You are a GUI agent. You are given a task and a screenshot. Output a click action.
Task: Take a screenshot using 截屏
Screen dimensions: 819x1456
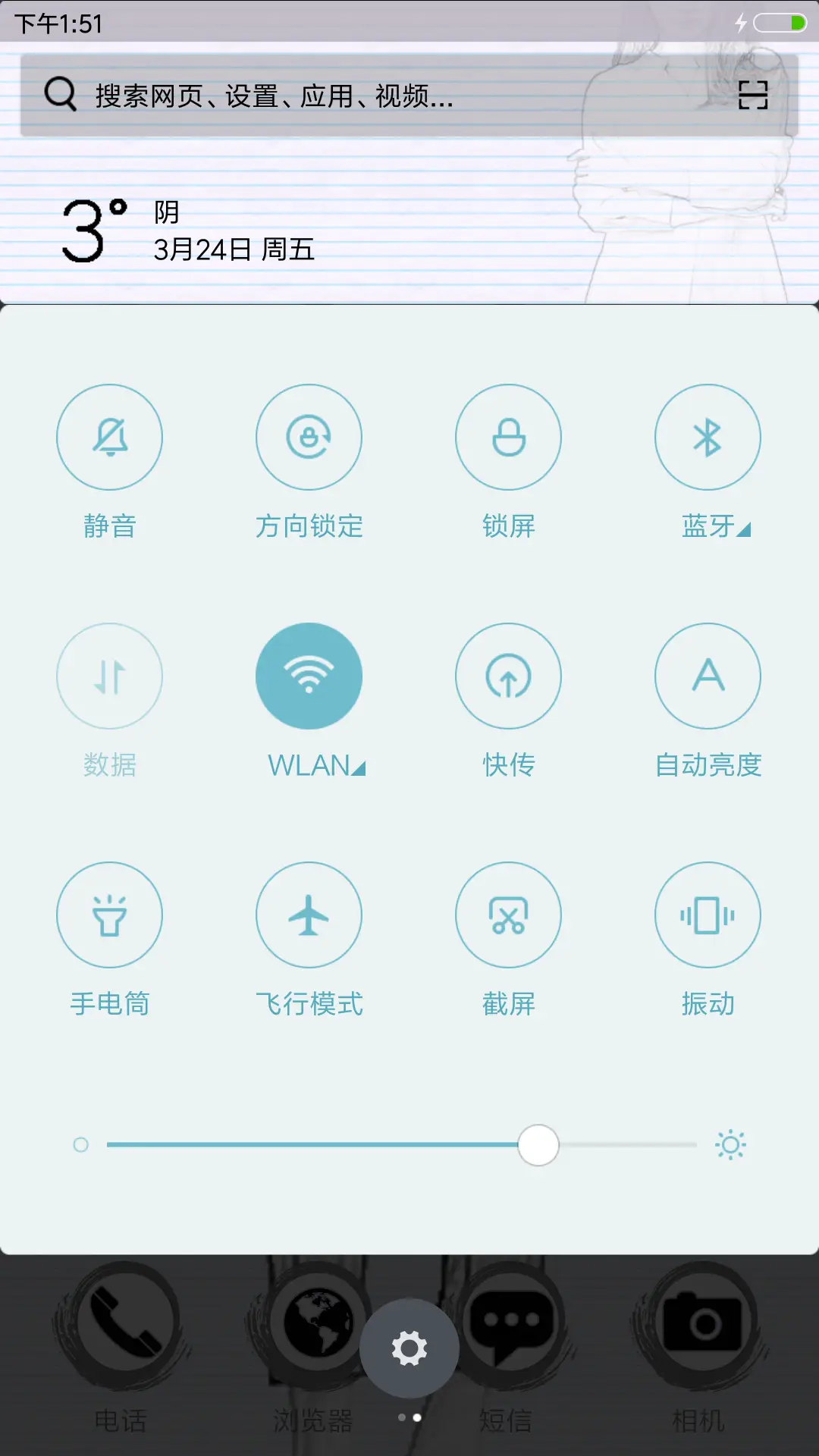[x=508, y=915]
